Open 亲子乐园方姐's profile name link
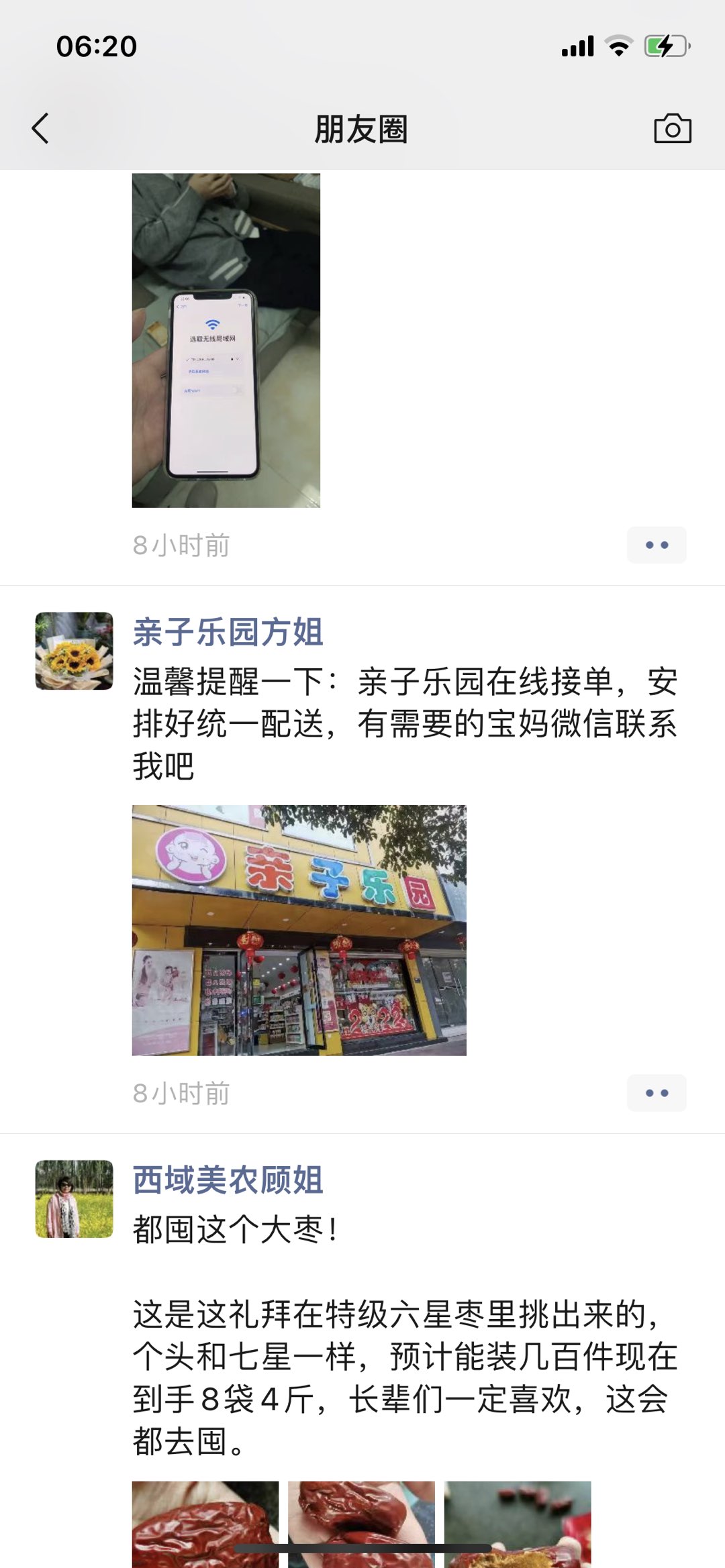Screen dimensions: 725x1568 pyautogui.click(x=228, y=632)
